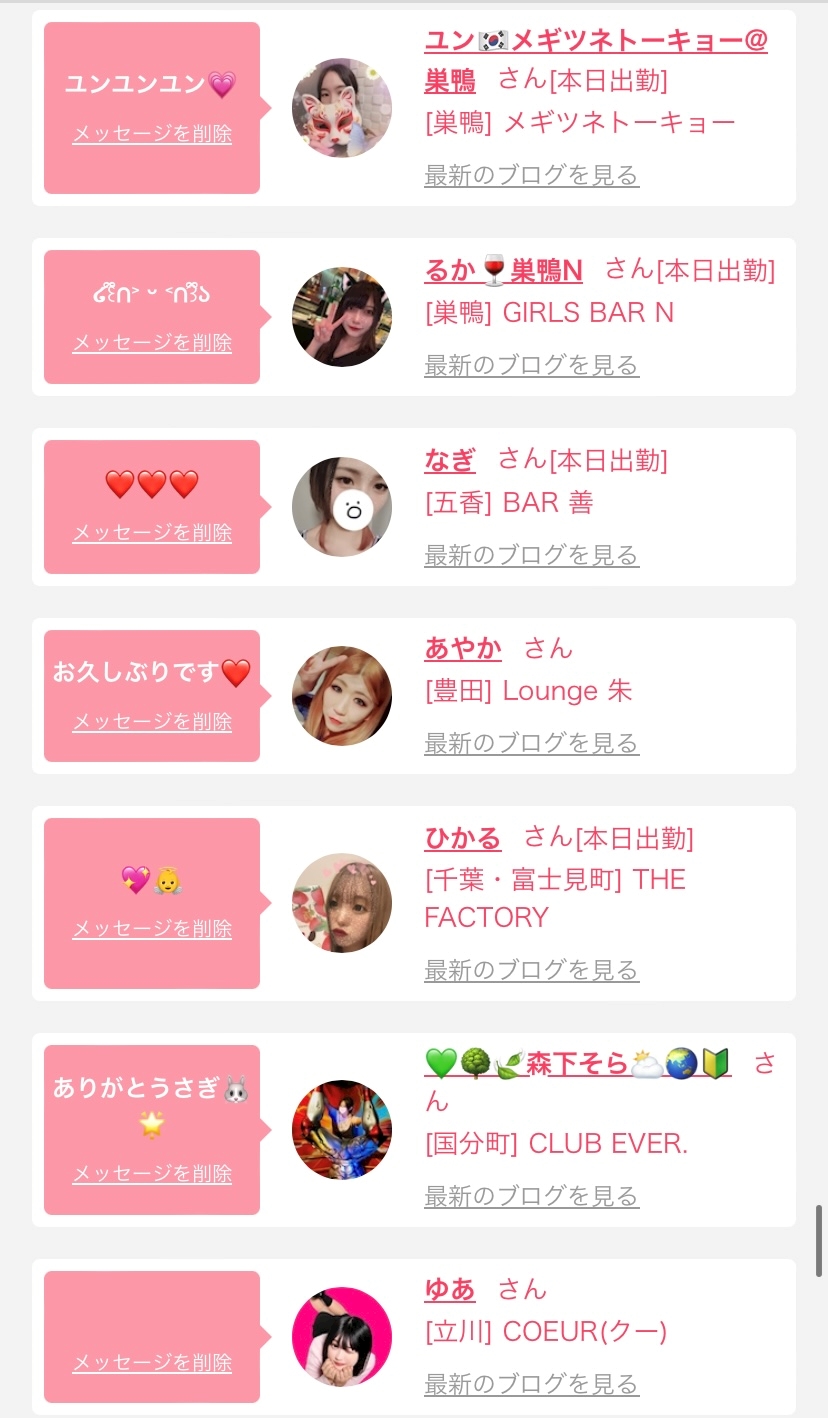View latest blog by Lounge 朱's あやか
This screenshot has width=828, height=1418.
(531, 743)
